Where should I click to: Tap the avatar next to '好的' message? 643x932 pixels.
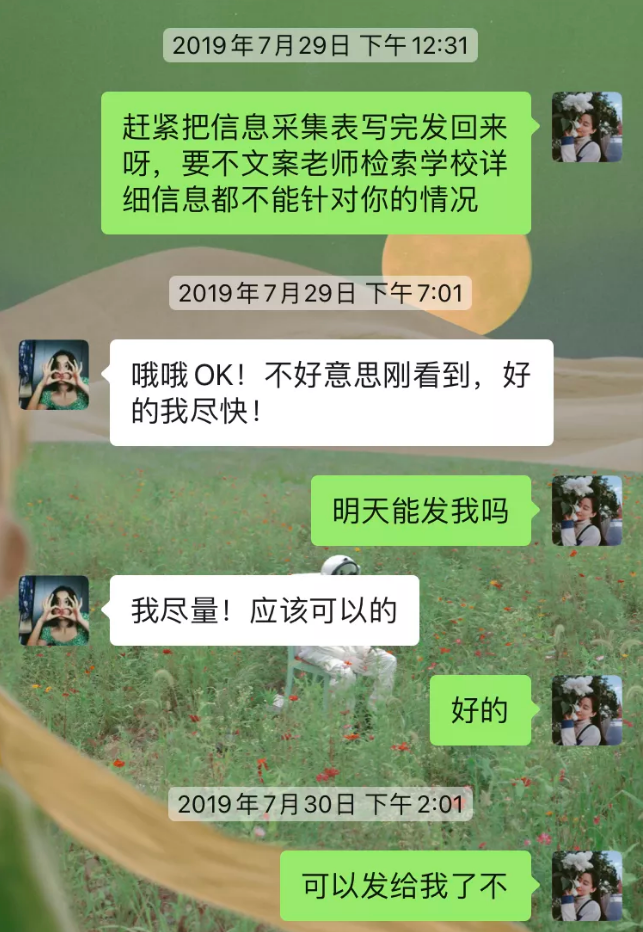coord(587,711)
